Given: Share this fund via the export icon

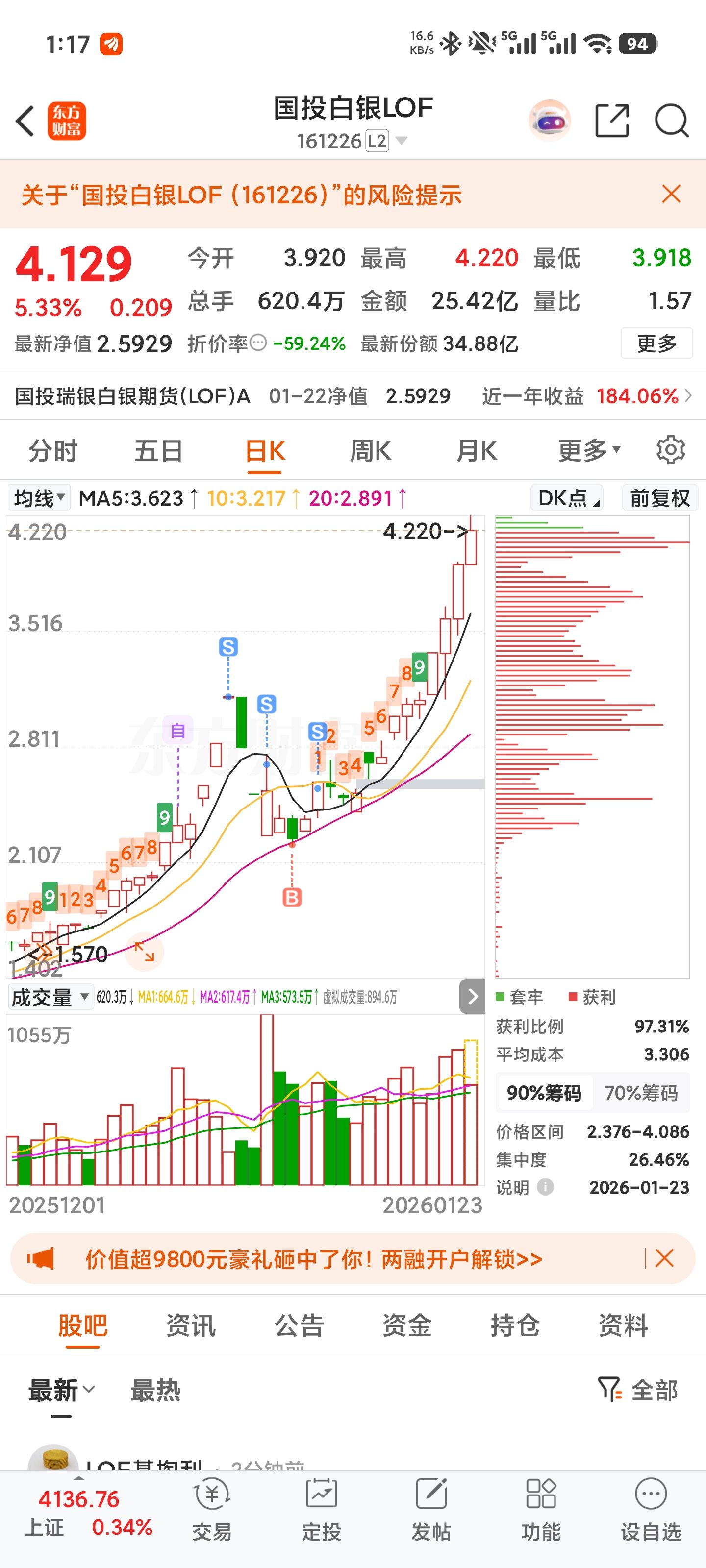Looking at the screenshot, I should coord(611,121).
